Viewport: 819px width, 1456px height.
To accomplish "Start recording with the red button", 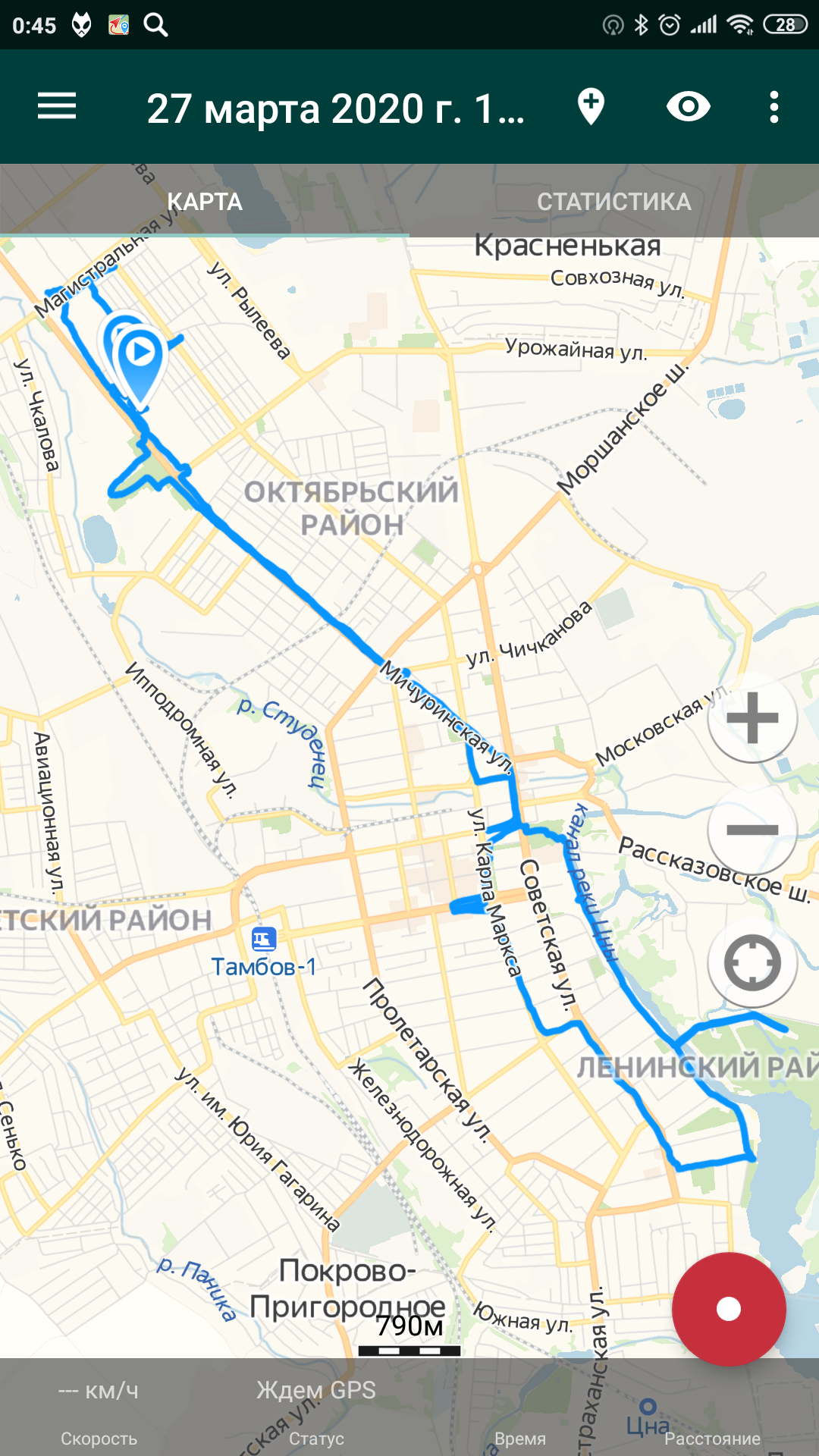I will click(x=729, y=1309).
